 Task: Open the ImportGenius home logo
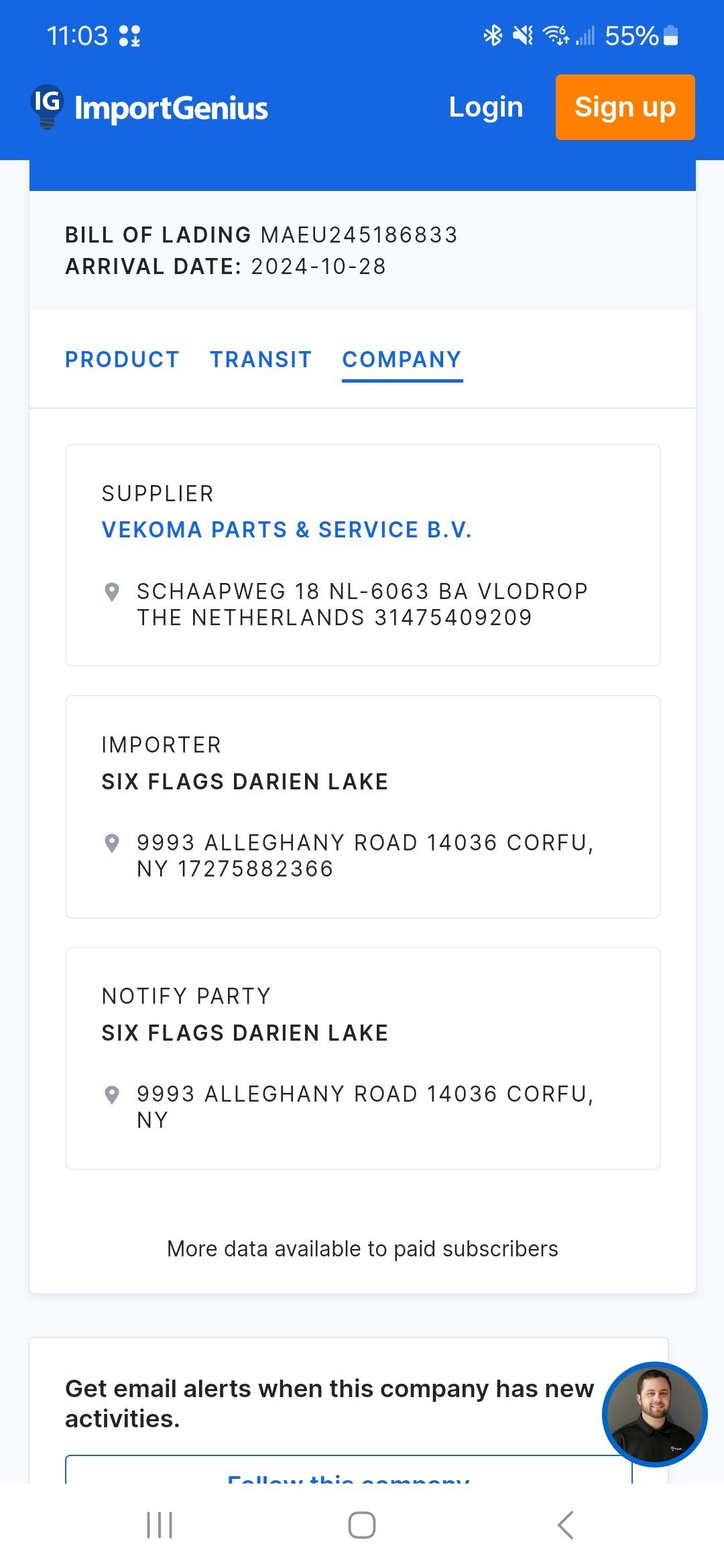pos(149,107)
